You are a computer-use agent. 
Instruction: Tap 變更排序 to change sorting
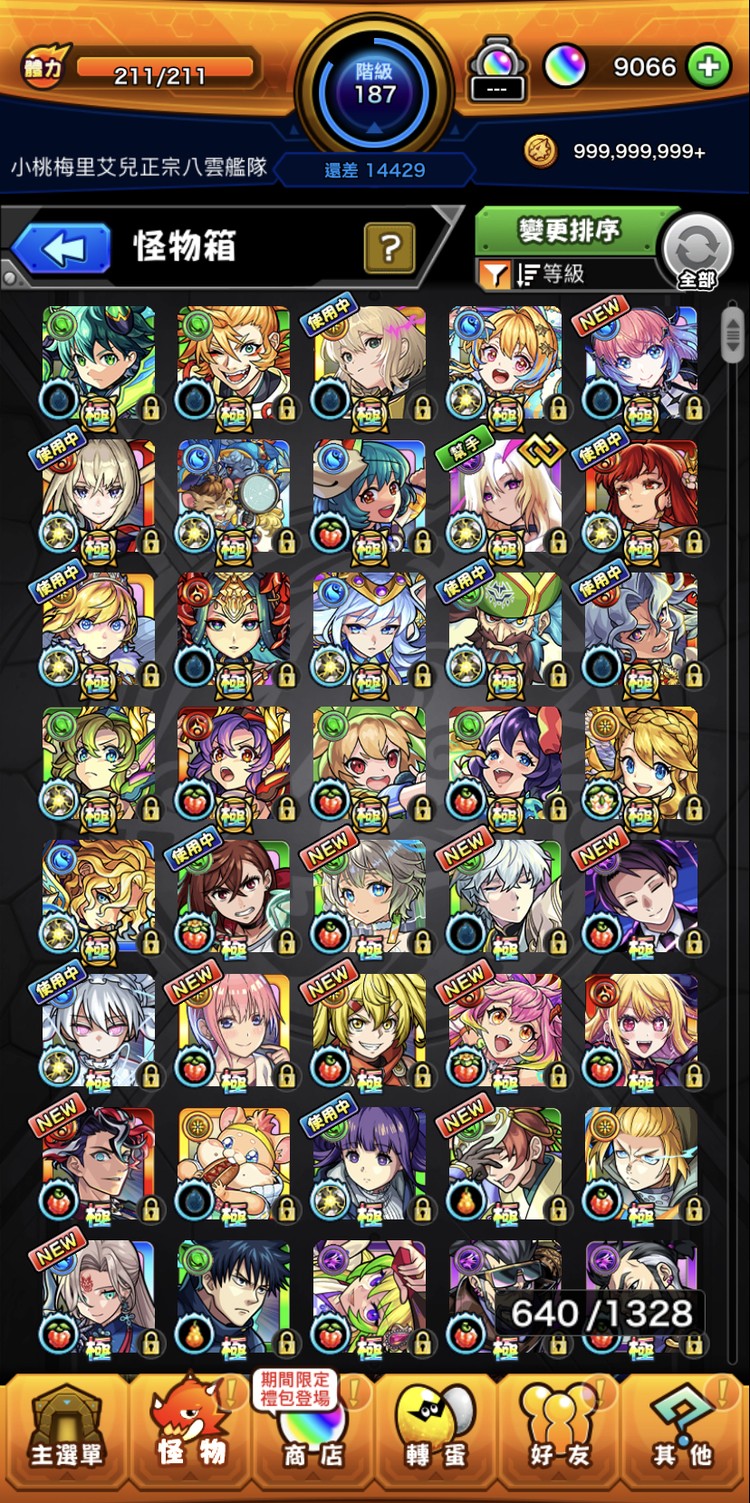pos(567,232)
